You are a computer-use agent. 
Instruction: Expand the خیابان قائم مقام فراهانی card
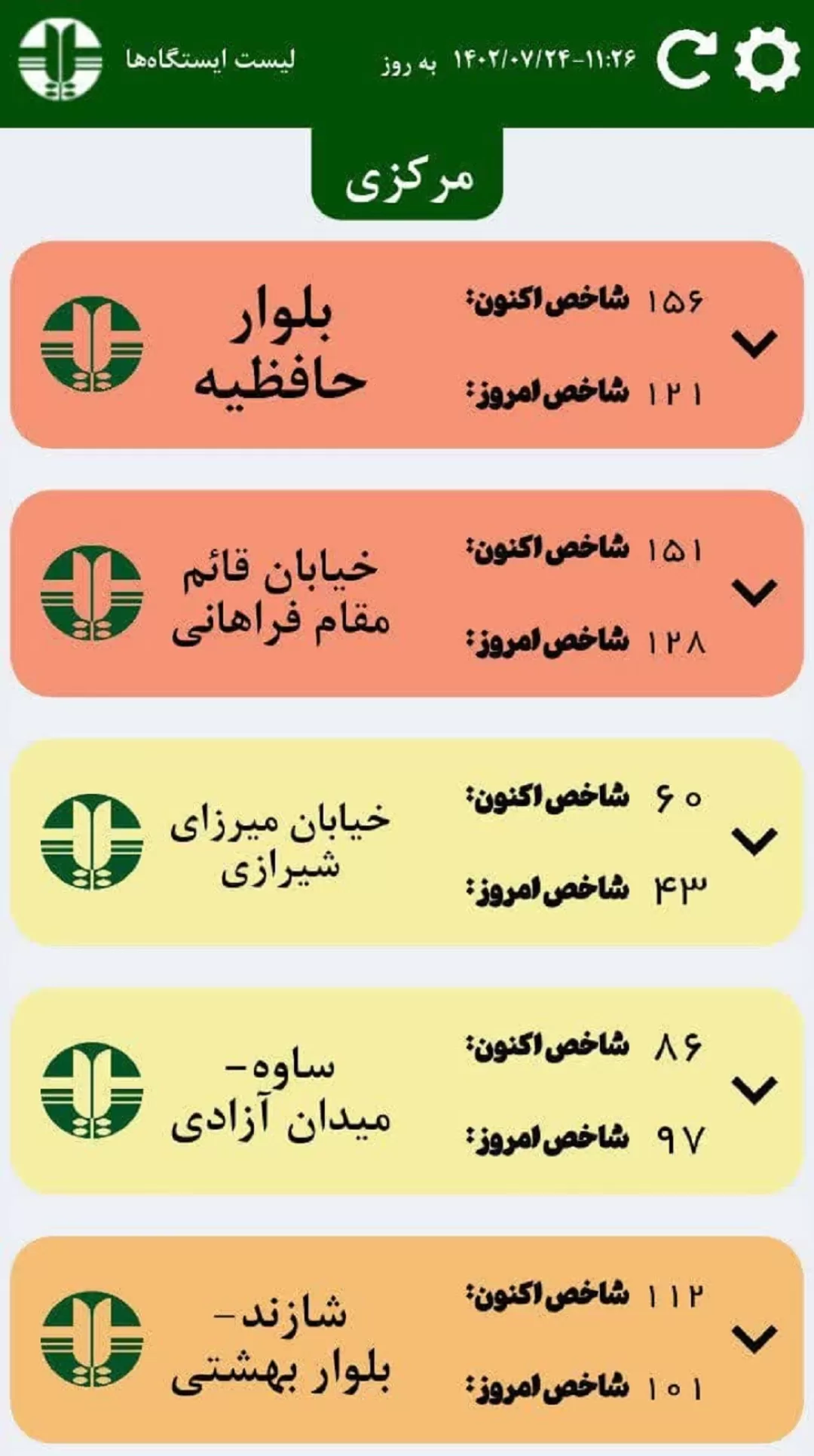click(754, 593)
